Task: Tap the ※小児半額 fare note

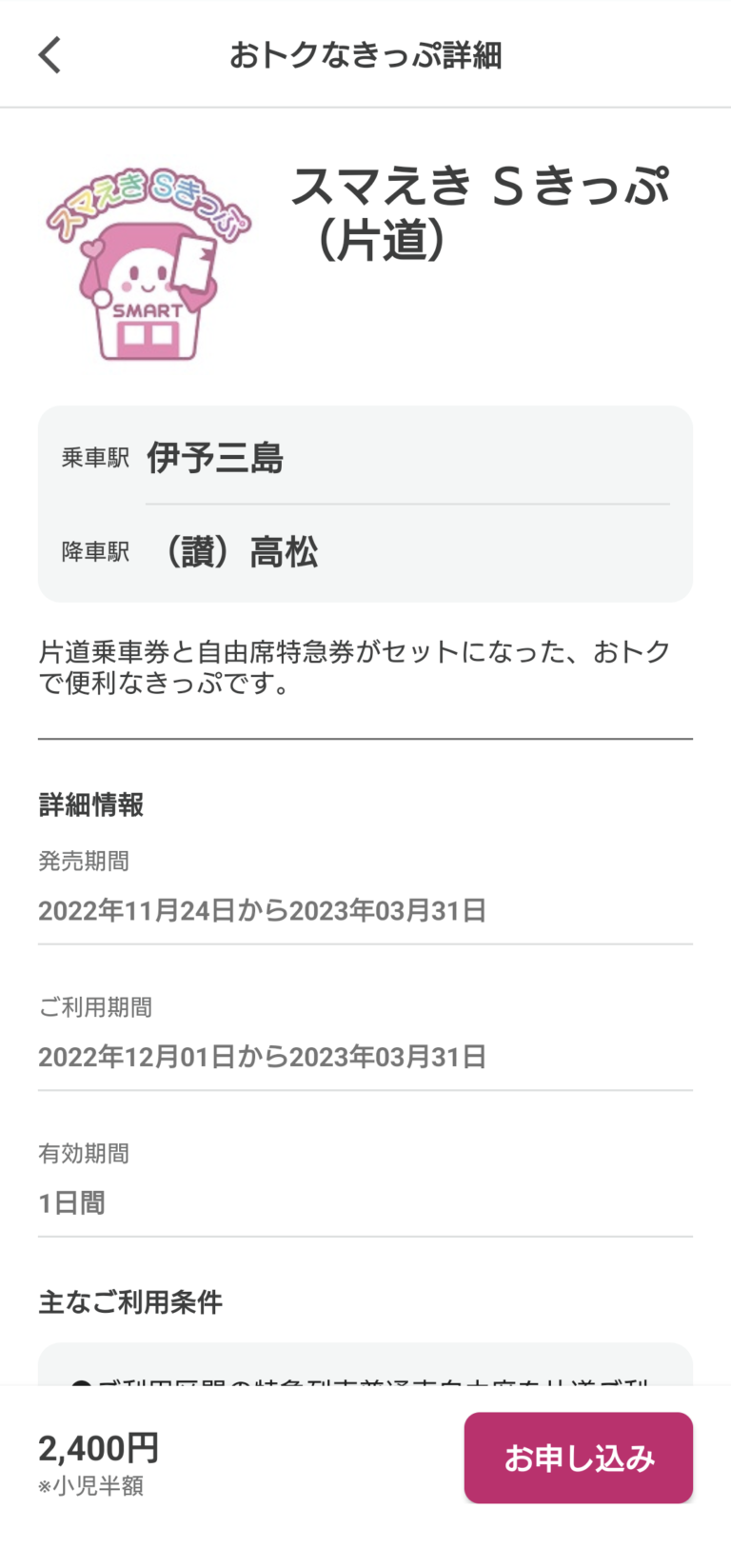Action: click(89, 1485)
